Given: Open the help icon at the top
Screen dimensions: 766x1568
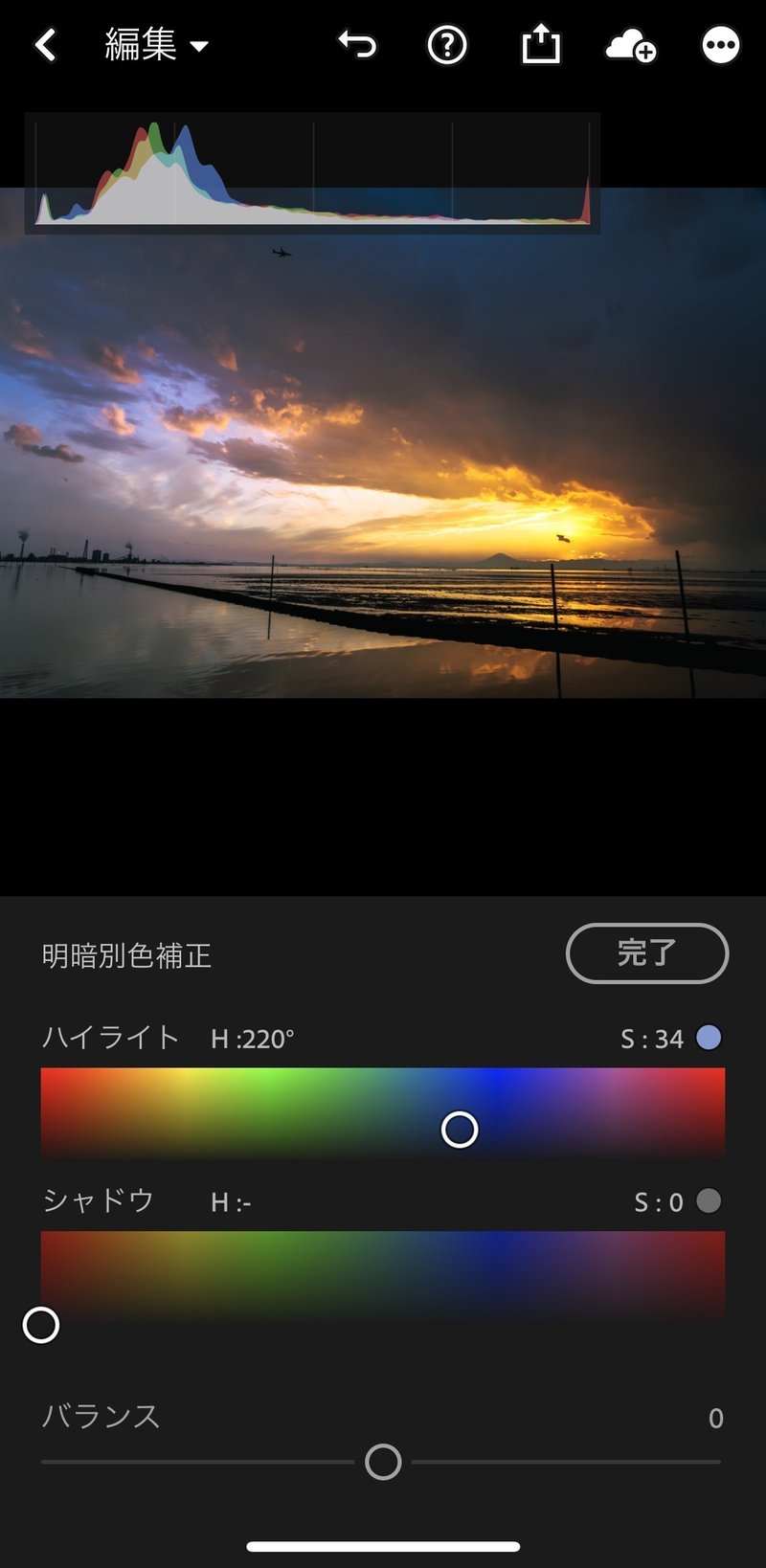Looking at the screenshot, I should pos(447,44).
